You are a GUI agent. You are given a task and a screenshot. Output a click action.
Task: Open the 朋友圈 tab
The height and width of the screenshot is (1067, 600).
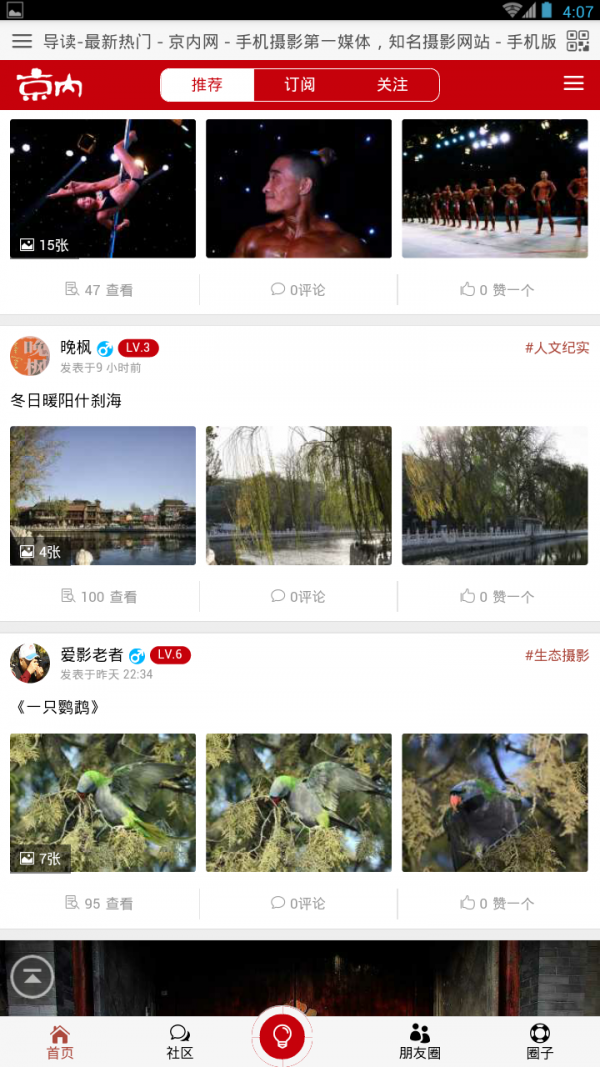point(420,1041)
